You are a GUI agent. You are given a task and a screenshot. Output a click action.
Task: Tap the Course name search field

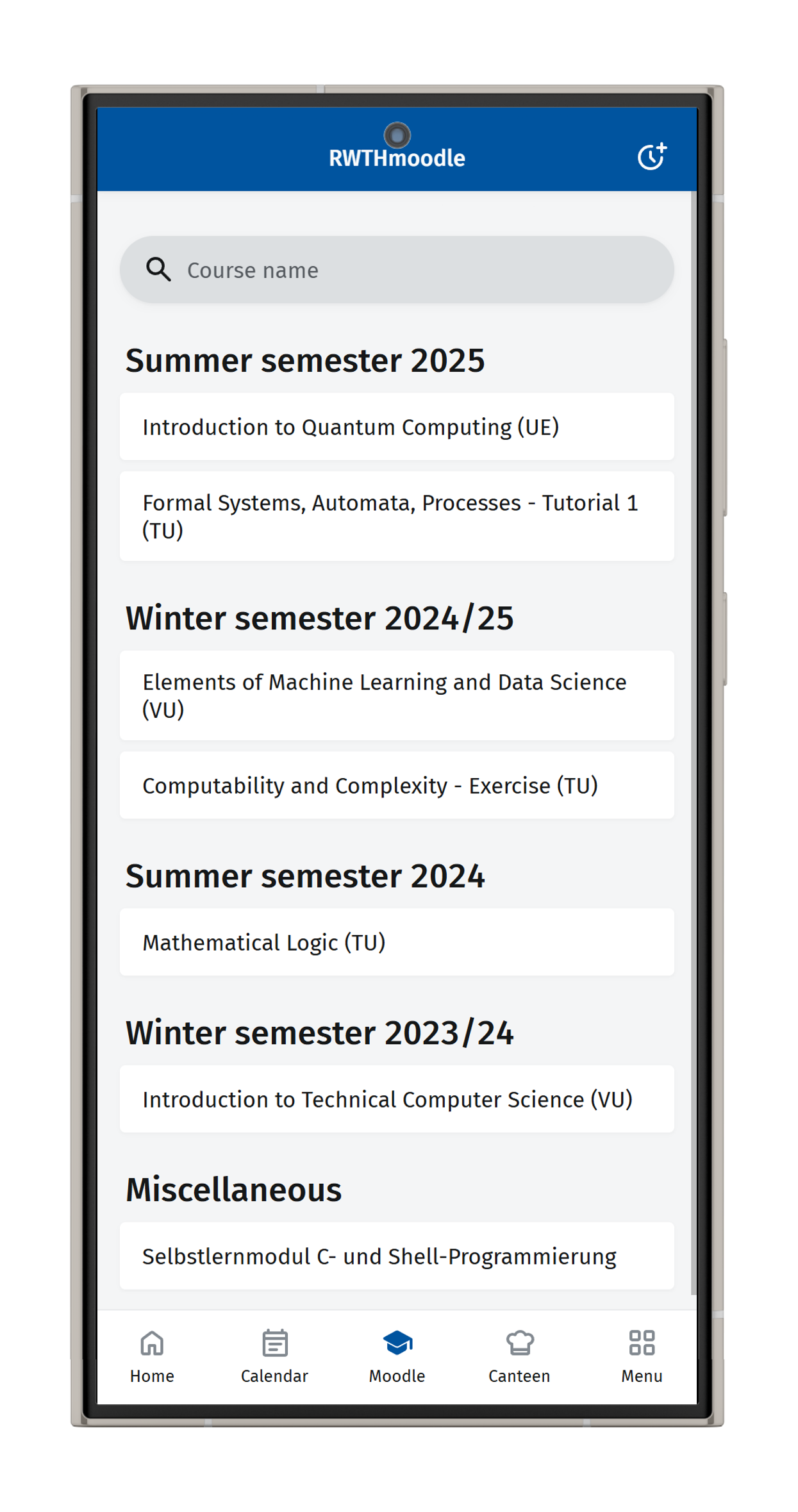click(x=396, y=269)
